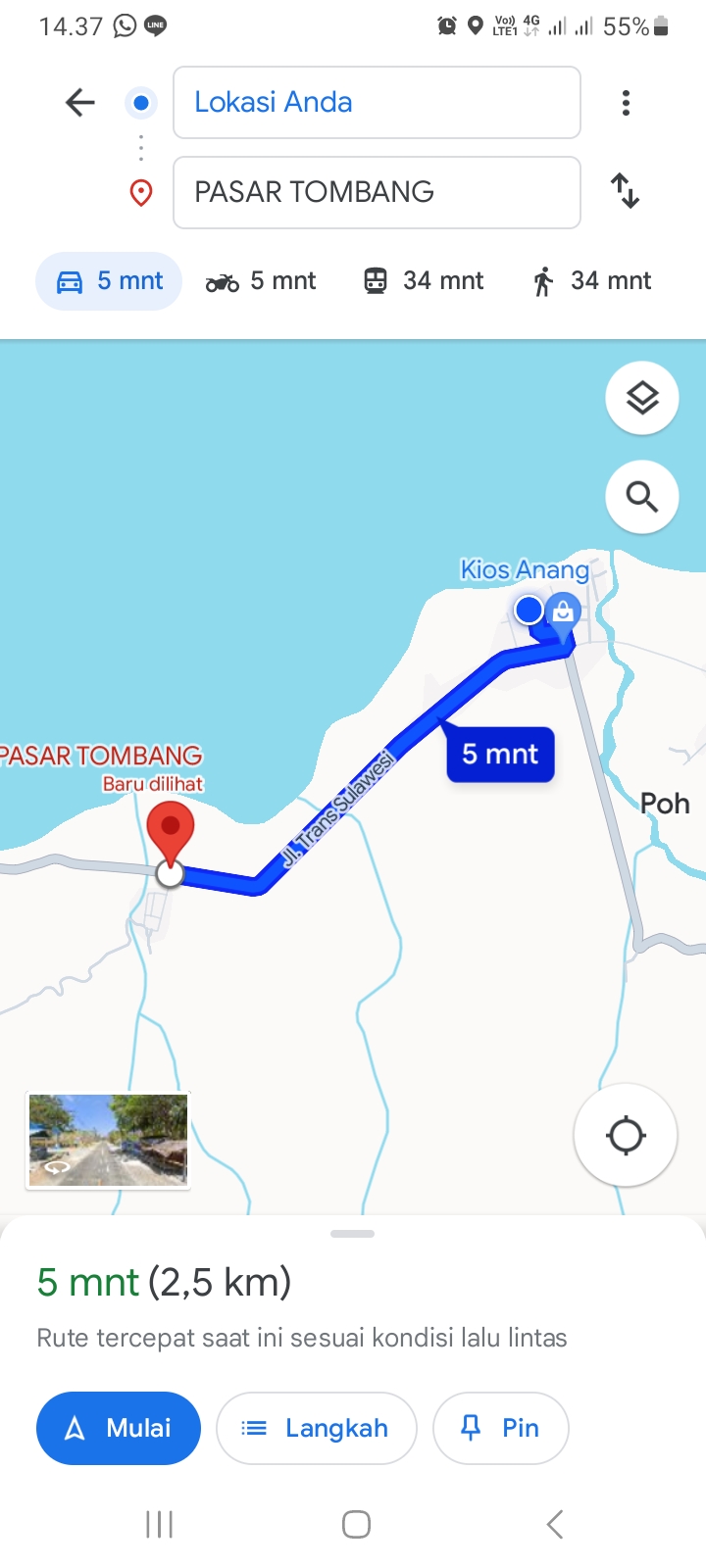Select the car travel mode
The width and height of the screenshot is (706, 1568).
point(109,281)
